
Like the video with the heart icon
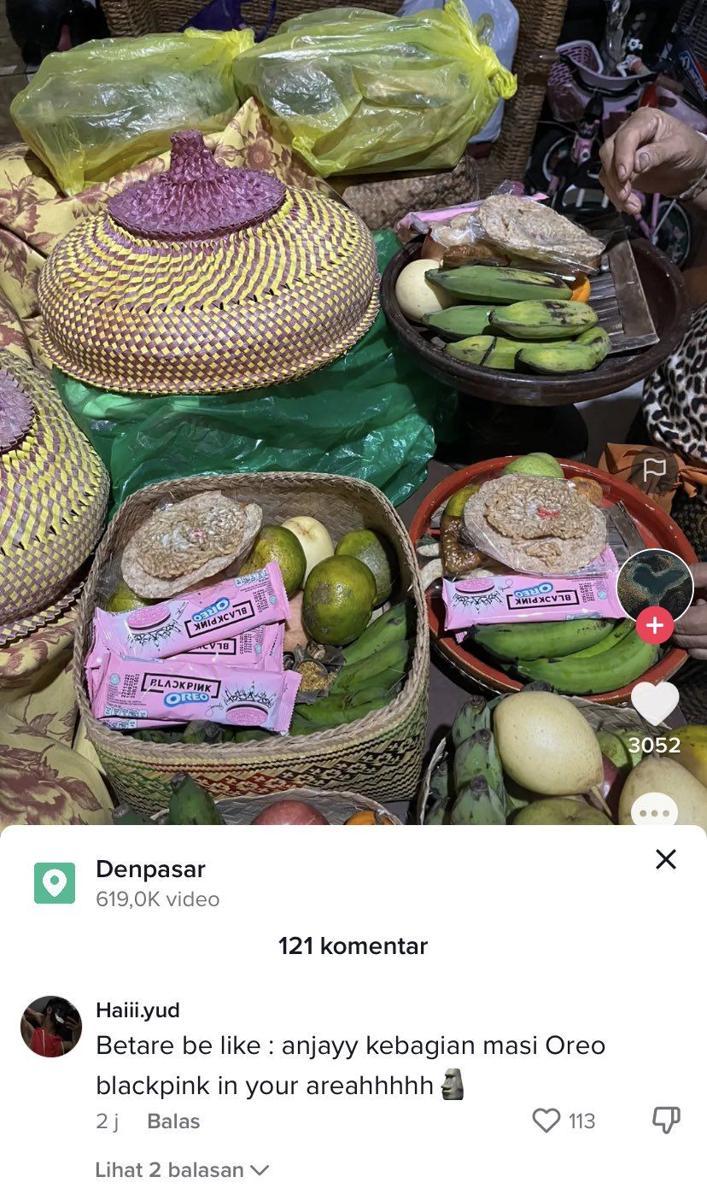pyautogui.click(x=655, y=704)
